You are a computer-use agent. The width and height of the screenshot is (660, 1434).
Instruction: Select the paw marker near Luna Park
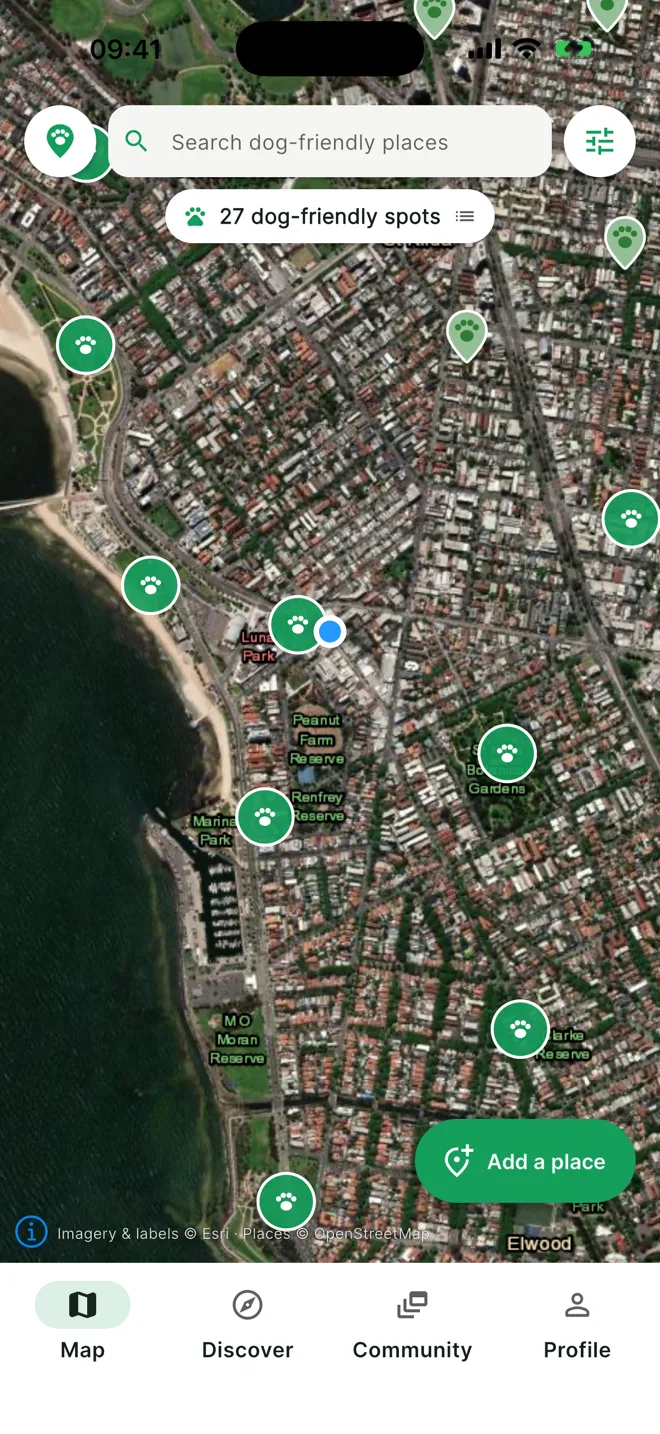298,625
